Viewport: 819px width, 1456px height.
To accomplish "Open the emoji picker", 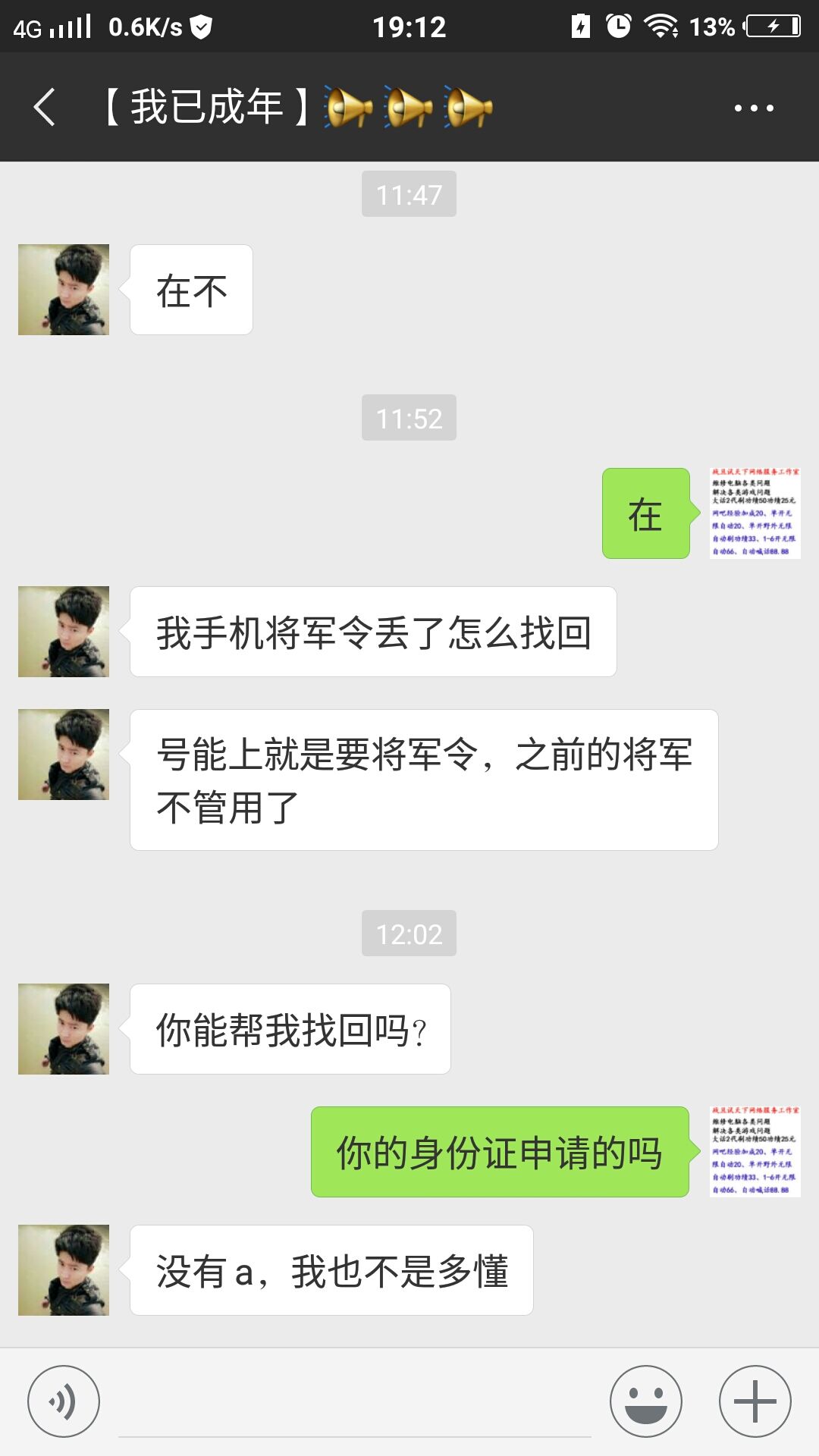I will pyautogui.click(x=645, y=1401).
